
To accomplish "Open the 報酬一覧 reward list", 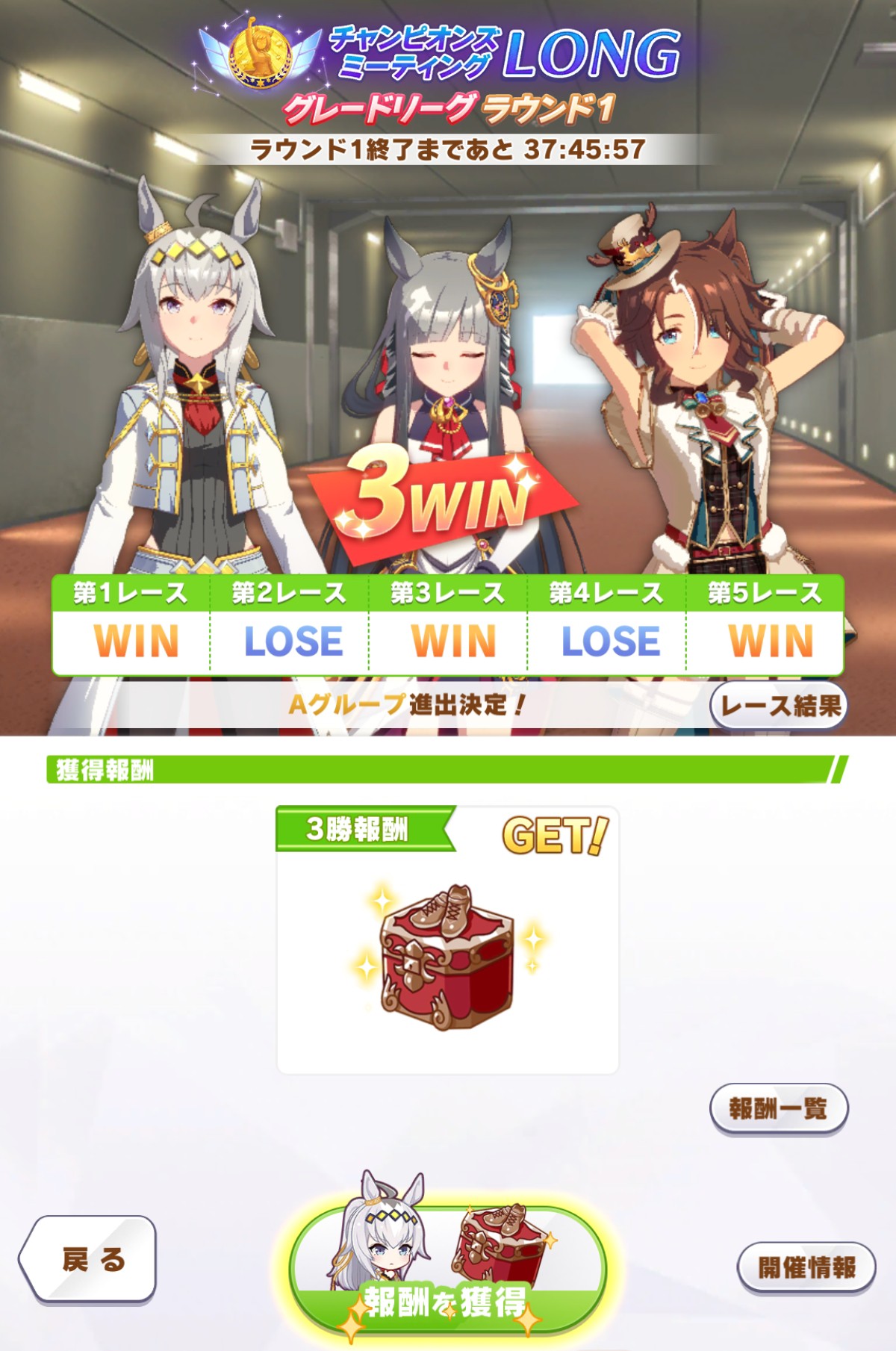I will pos(778,1108).
